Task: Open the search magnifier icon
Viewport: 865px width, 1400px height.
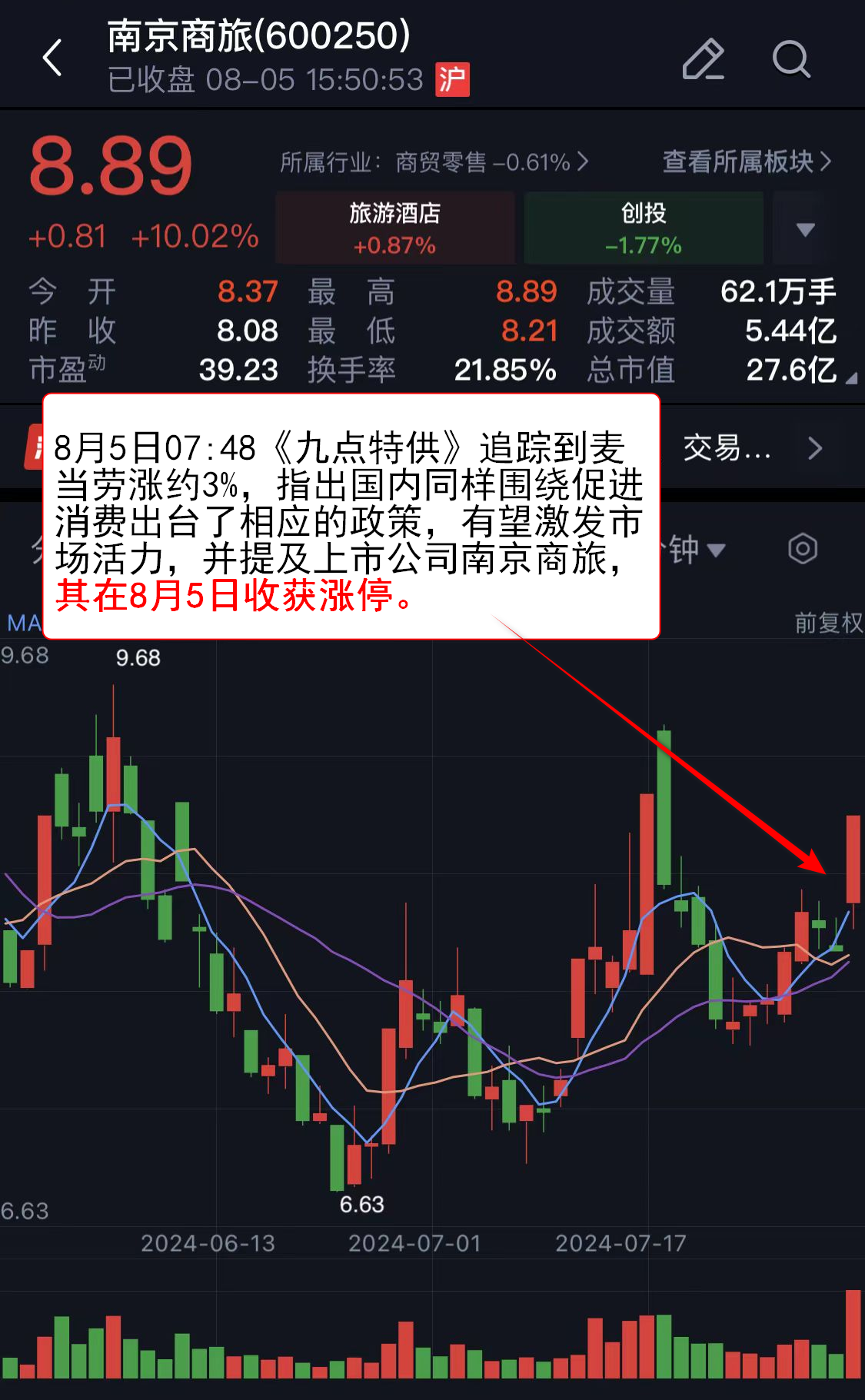Action: click(790, 58)
